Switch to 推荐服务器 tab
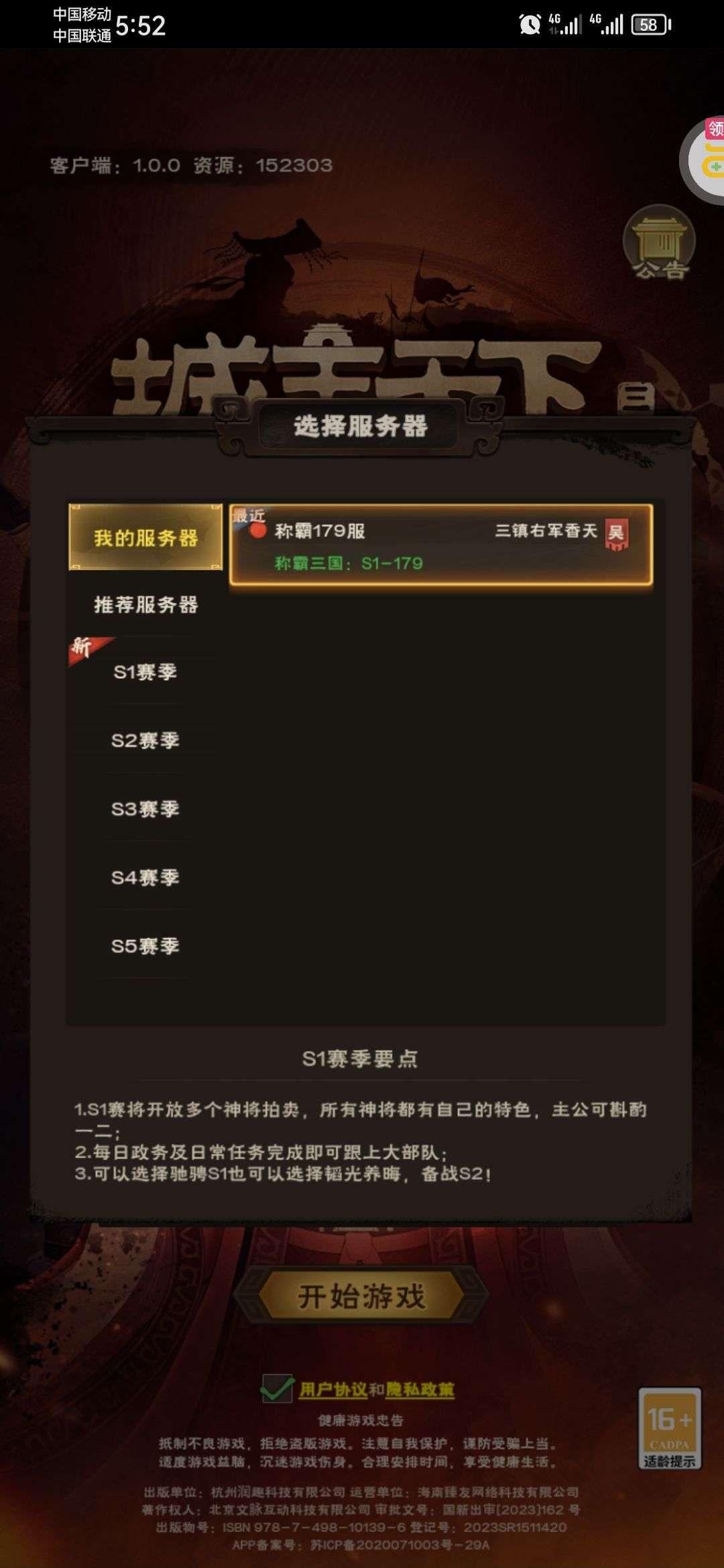This screenshot has width=724, height=1568. [x=145, y=604]
